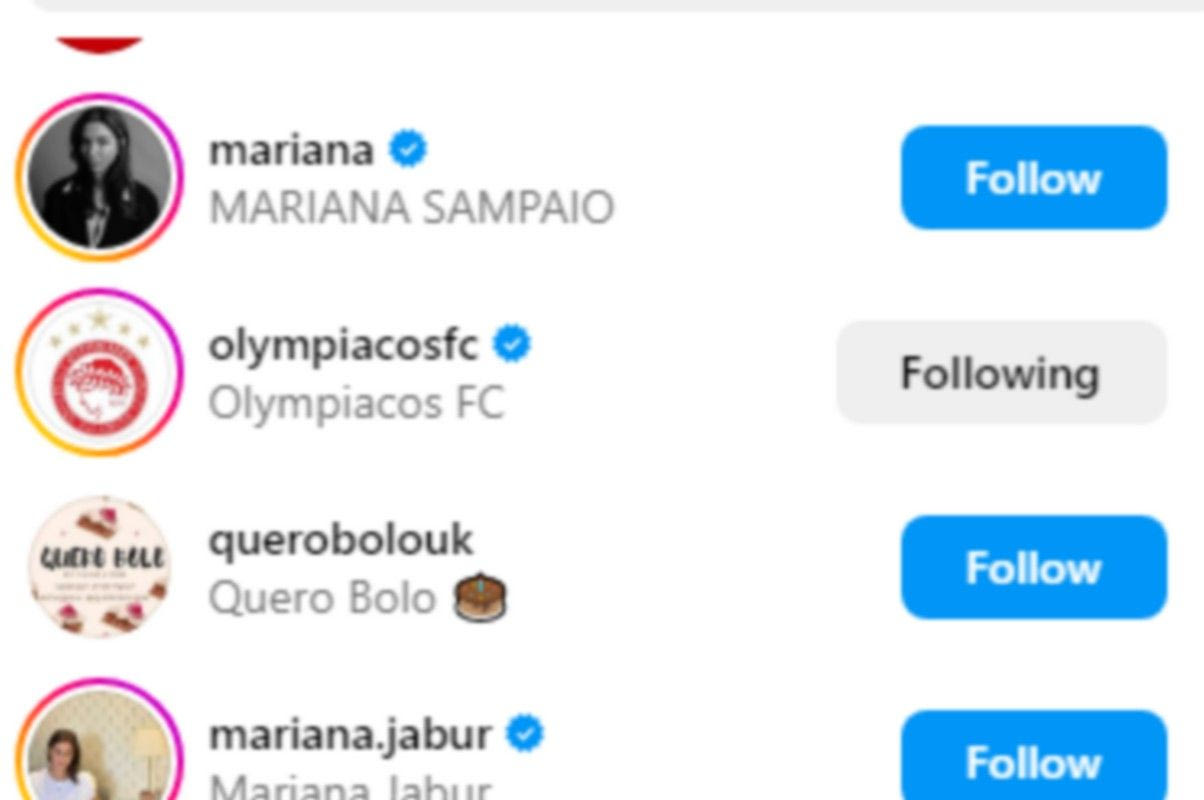Screen dimensions: 1204x800
Task: Follow the mariana account
Action: 1033,178
